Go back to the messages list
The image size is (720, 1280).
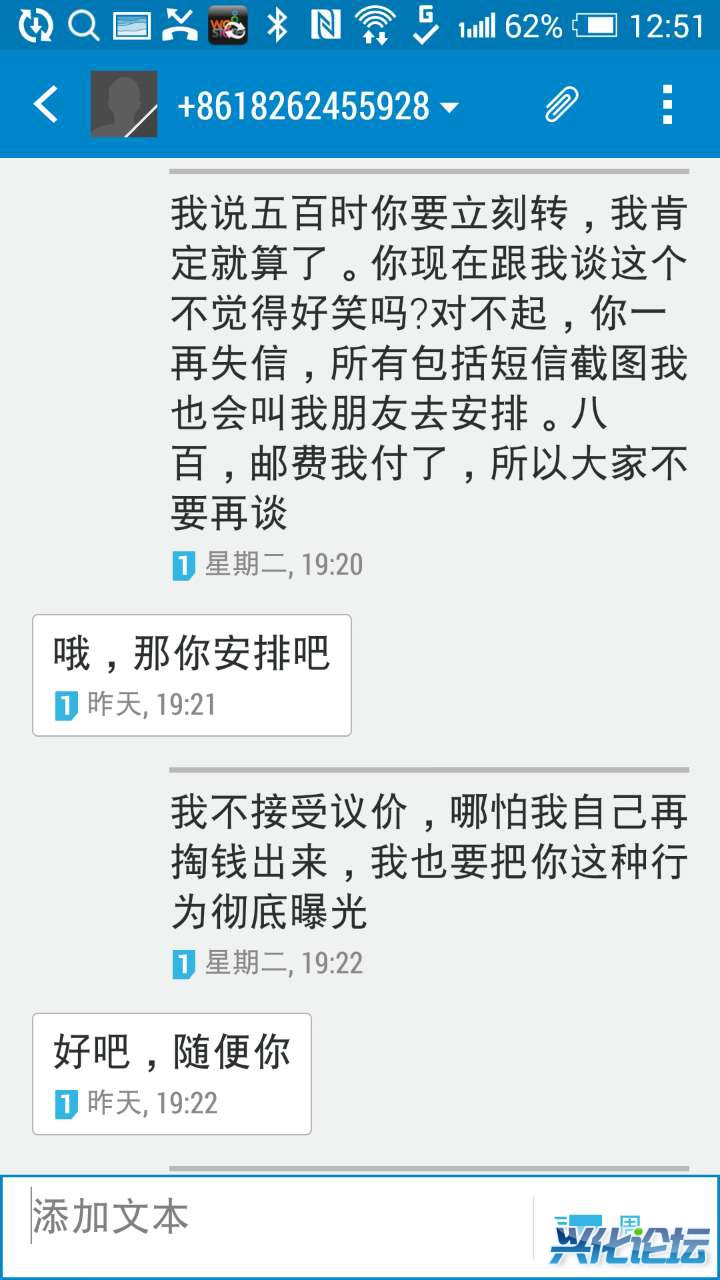[x=45, y=104]
